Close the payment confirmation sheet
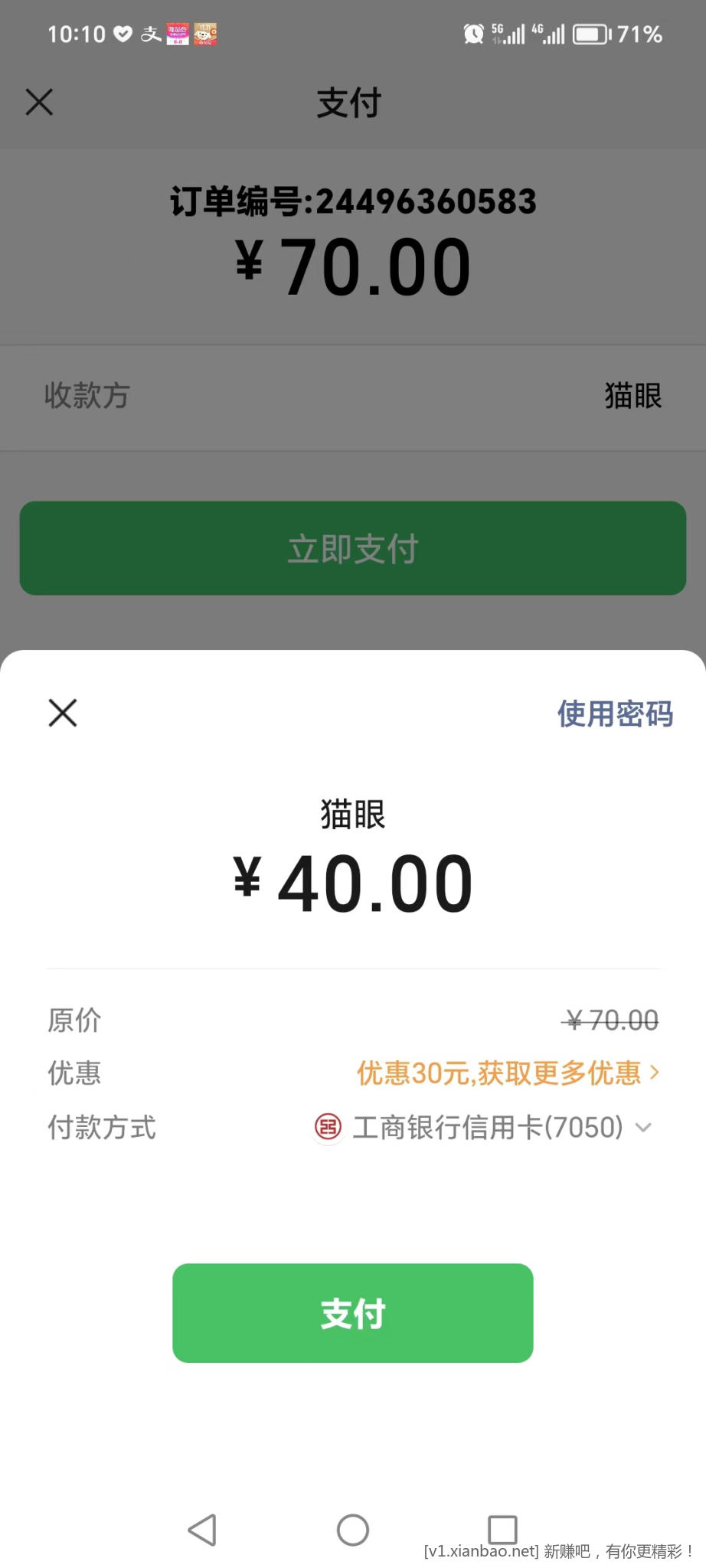This screenshot has height=1568, width=706. (63, 713)
